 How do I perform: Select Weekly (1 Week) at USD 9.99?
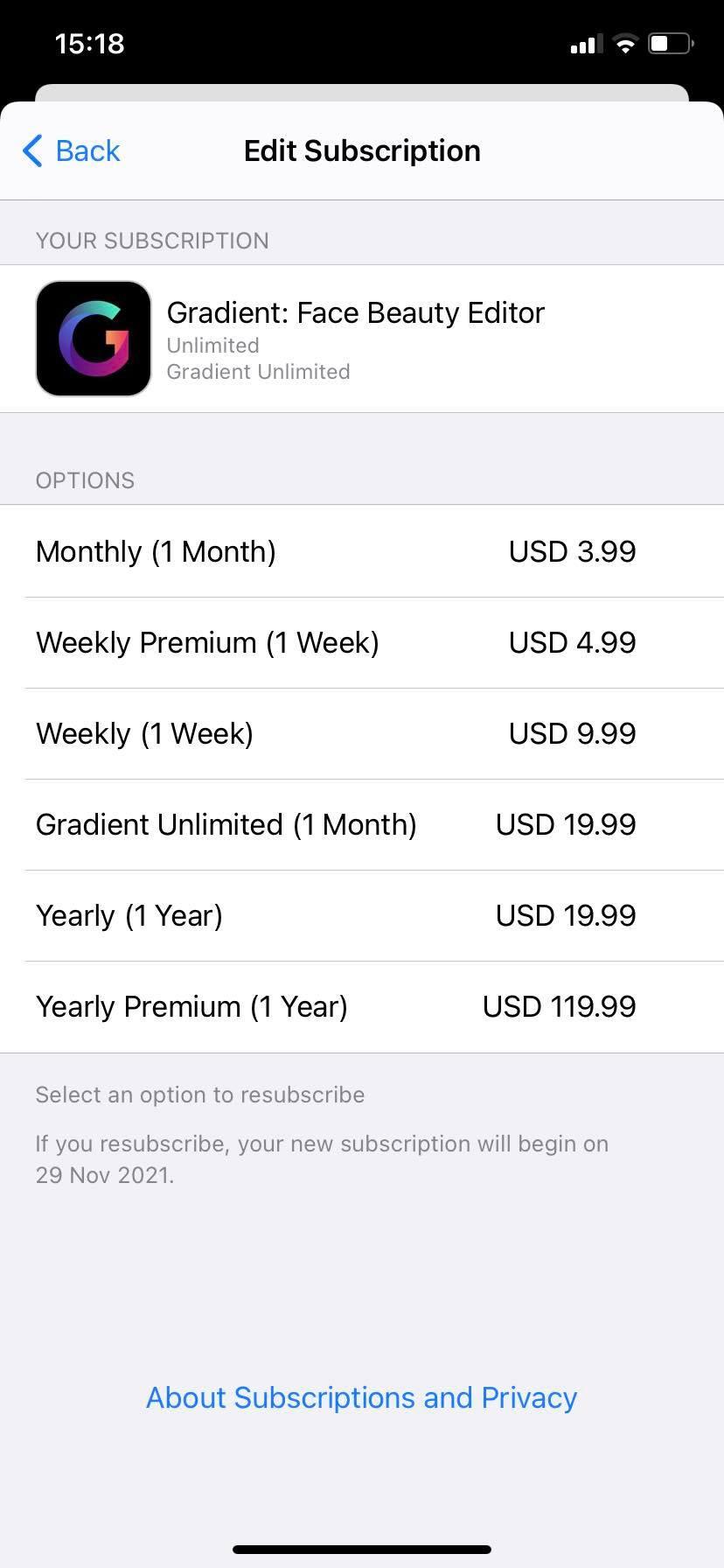click(x=362, y=734)
